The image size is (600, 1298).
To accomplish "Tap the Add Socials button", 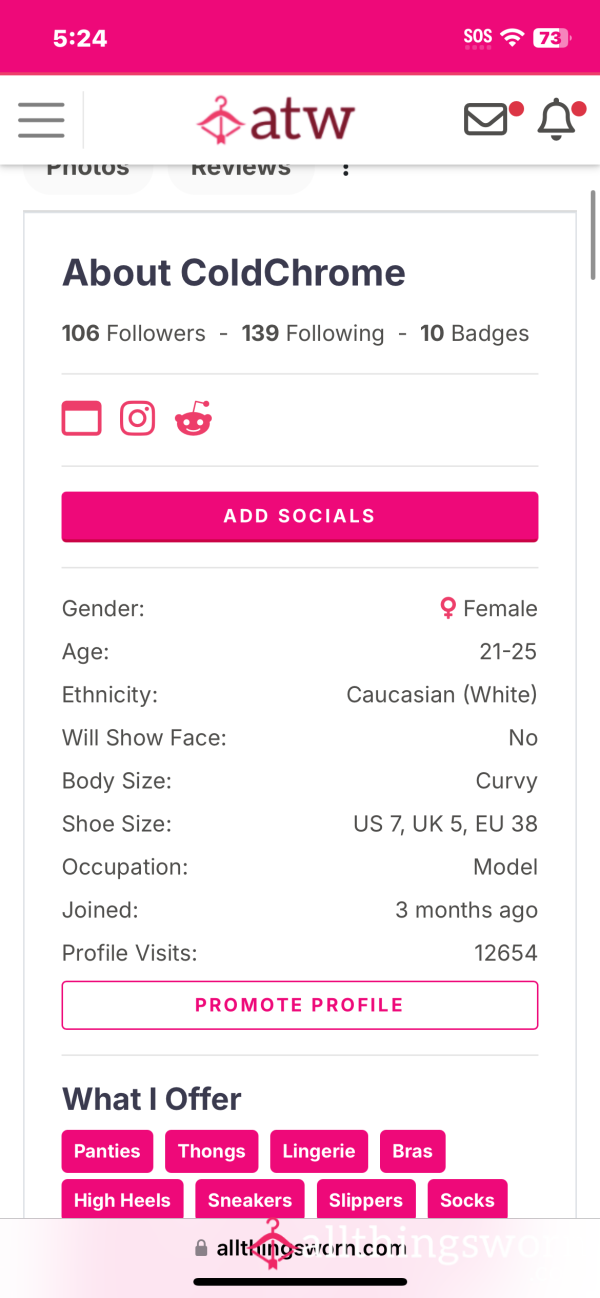I will pos(300,516).
